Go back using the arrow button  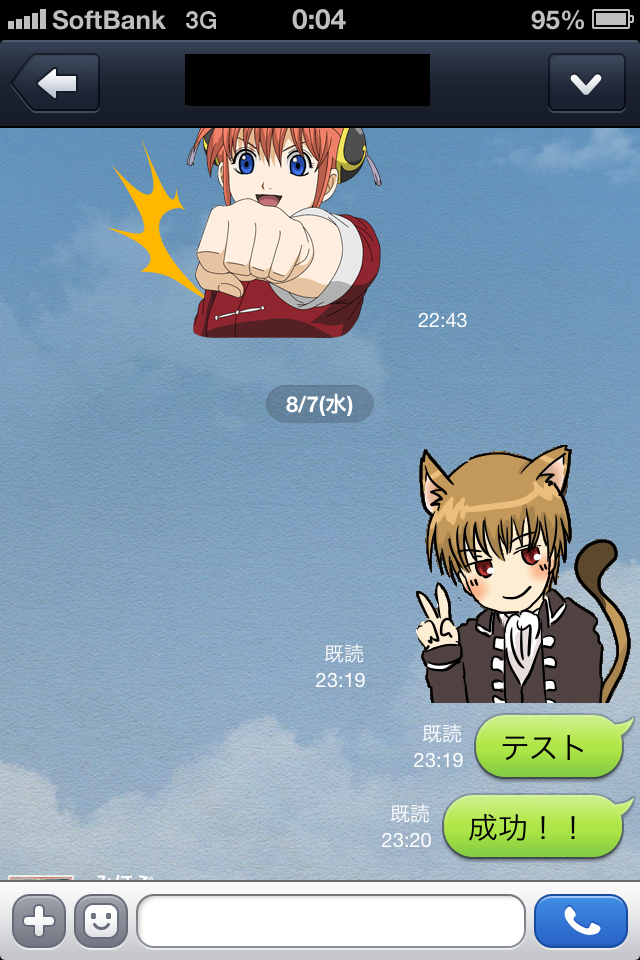56,84
